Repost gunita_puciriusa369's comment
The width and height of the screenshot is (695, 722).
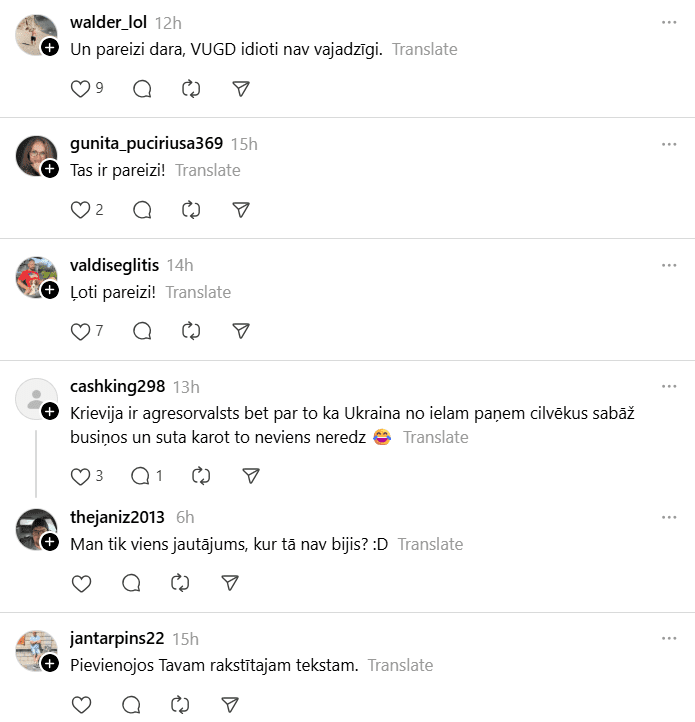191,210
